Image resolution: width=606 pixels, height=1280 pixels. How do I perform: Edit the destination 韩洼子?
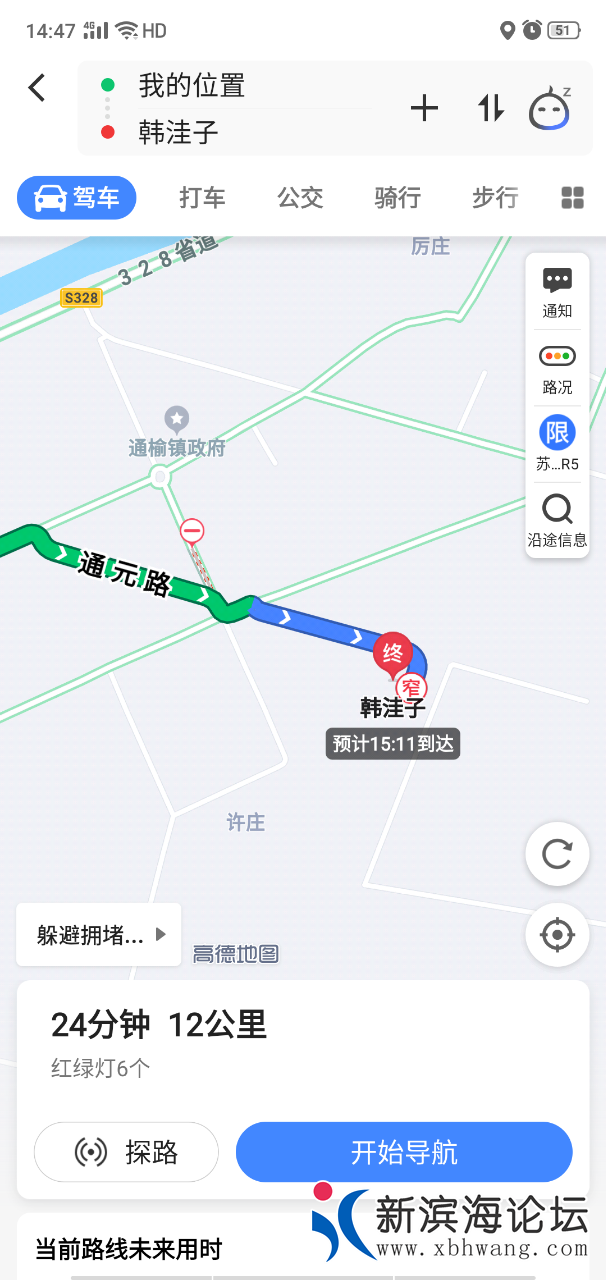point(179,133)
